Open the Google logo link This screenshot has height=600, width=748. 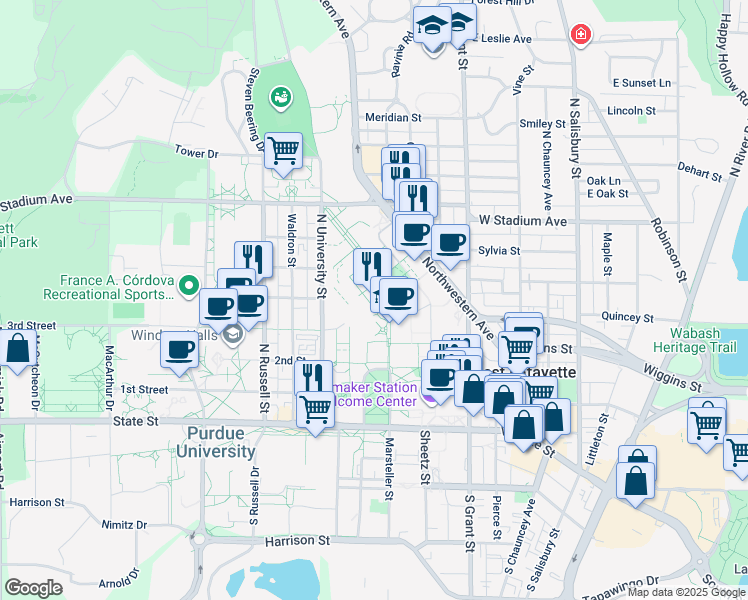tap(33, 588)
